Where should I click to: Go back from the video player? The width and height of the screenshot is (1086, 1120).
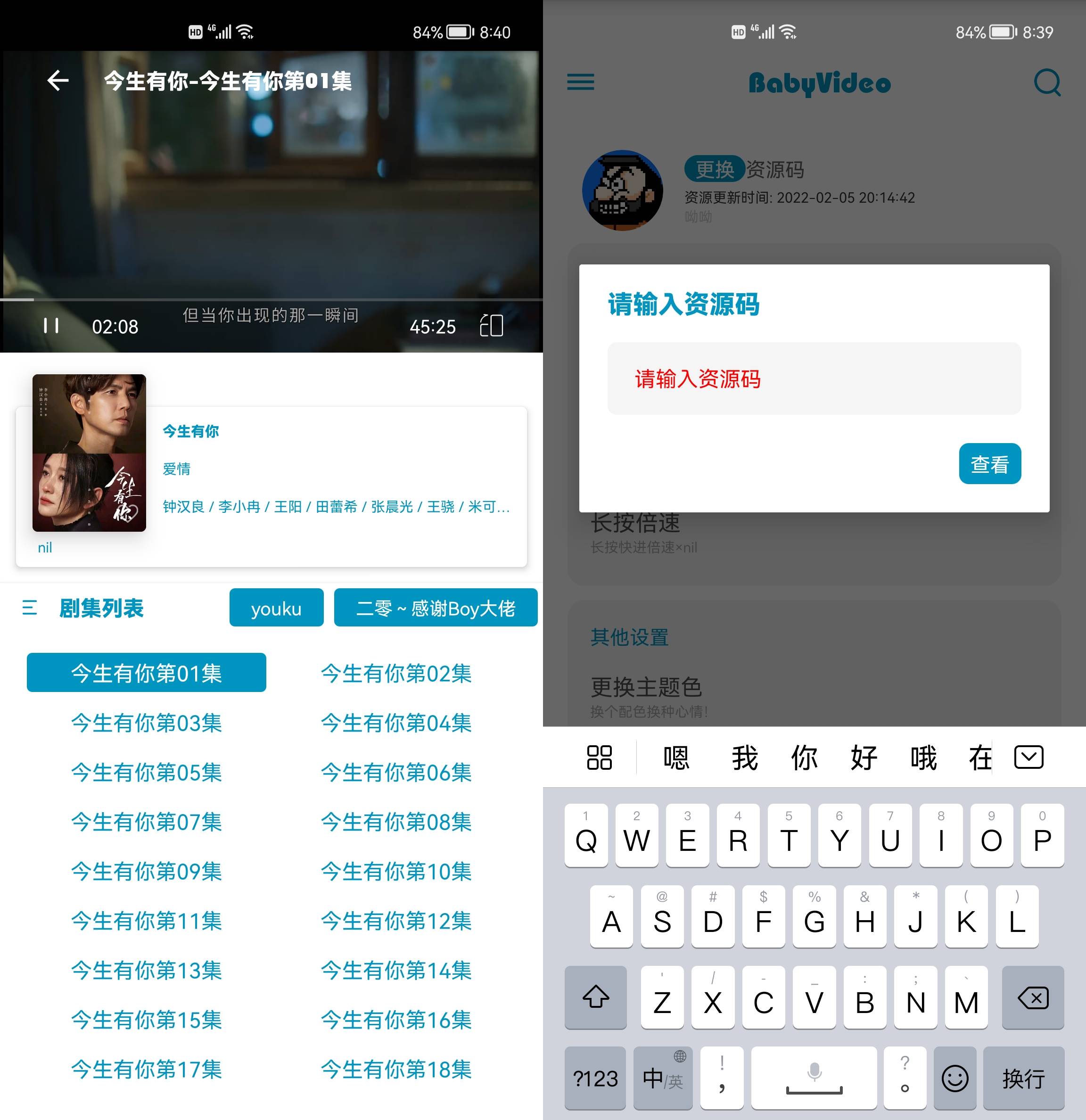click(58, 81)
